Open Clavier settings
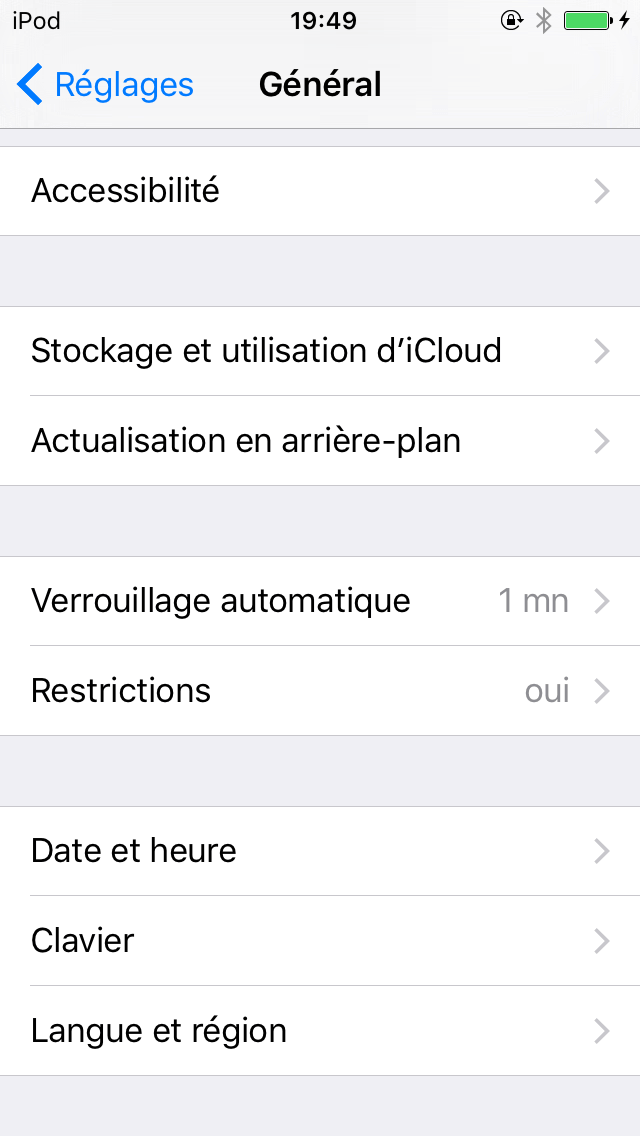The image size is (640, 1136). pos(320,941)
